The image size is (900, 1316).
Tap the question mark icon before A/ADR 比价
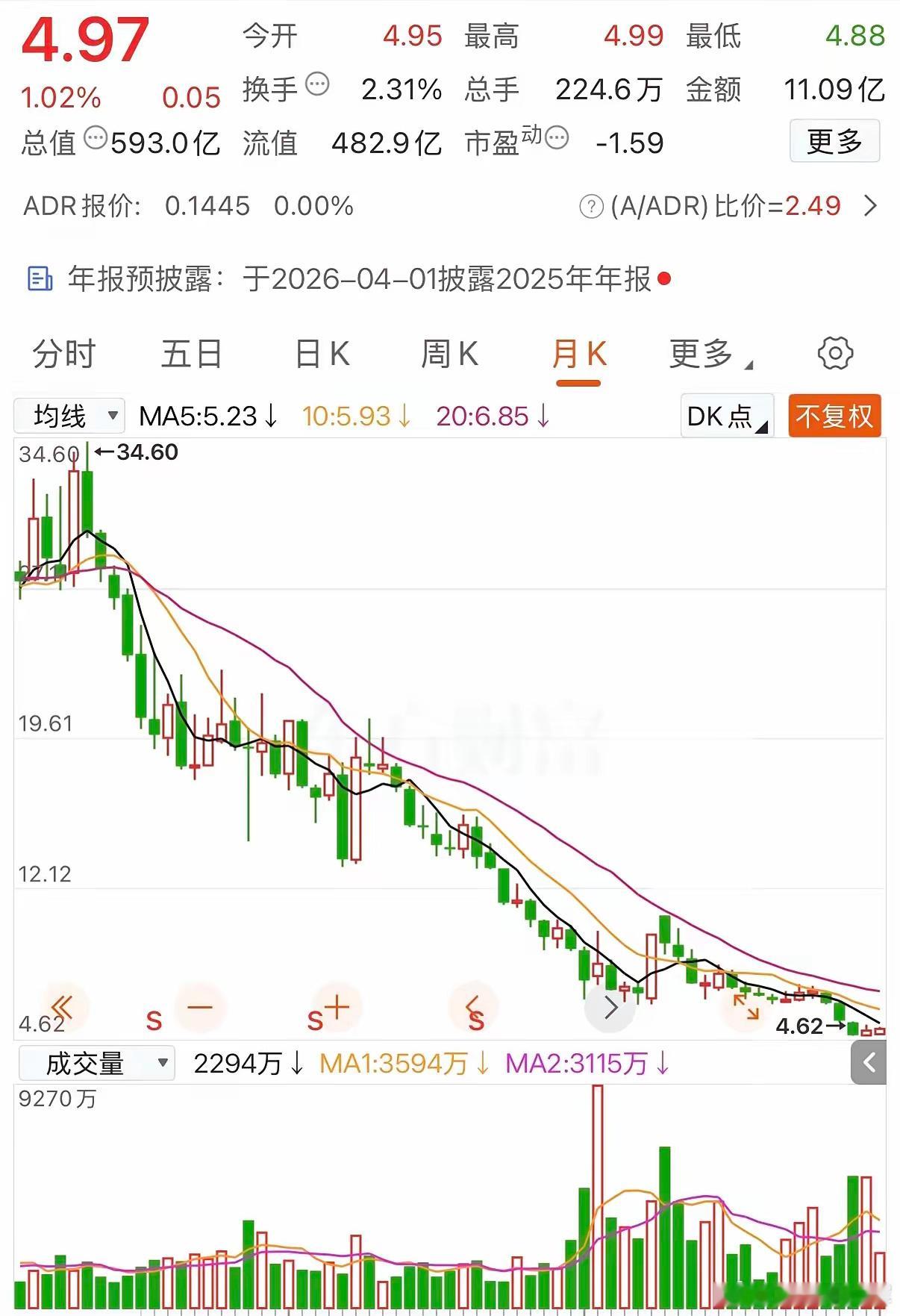point(593,206)
